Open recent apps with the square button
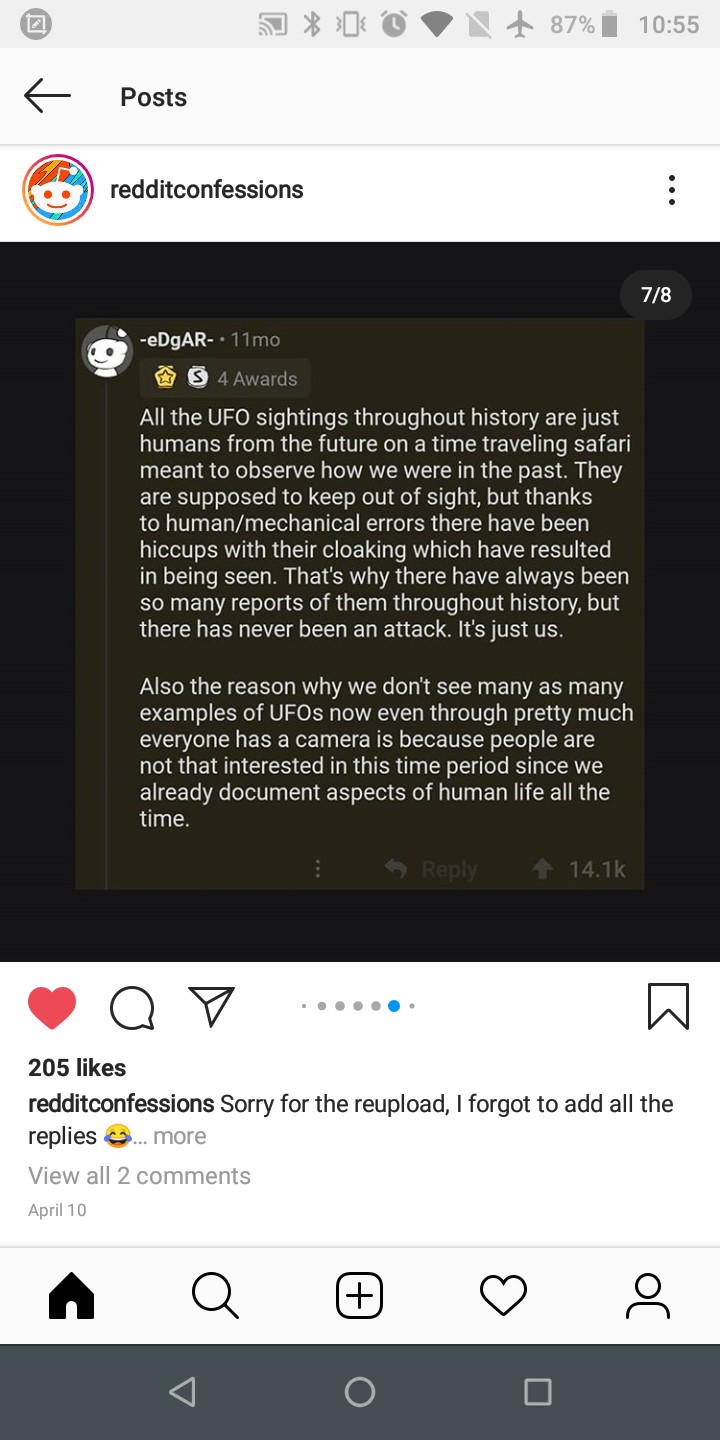 (538, 1392)
